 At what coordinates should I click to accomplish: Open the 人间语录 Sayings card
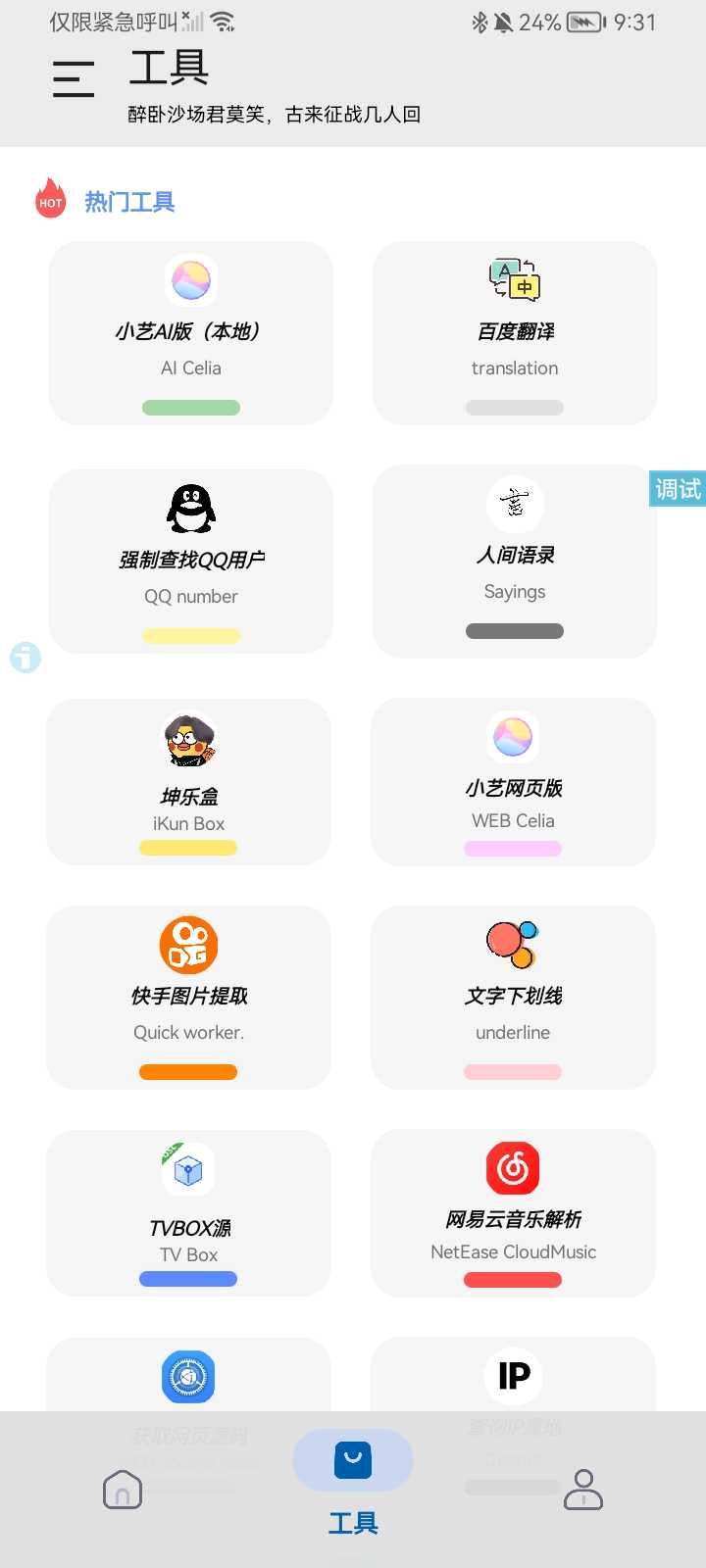(514, 561)
